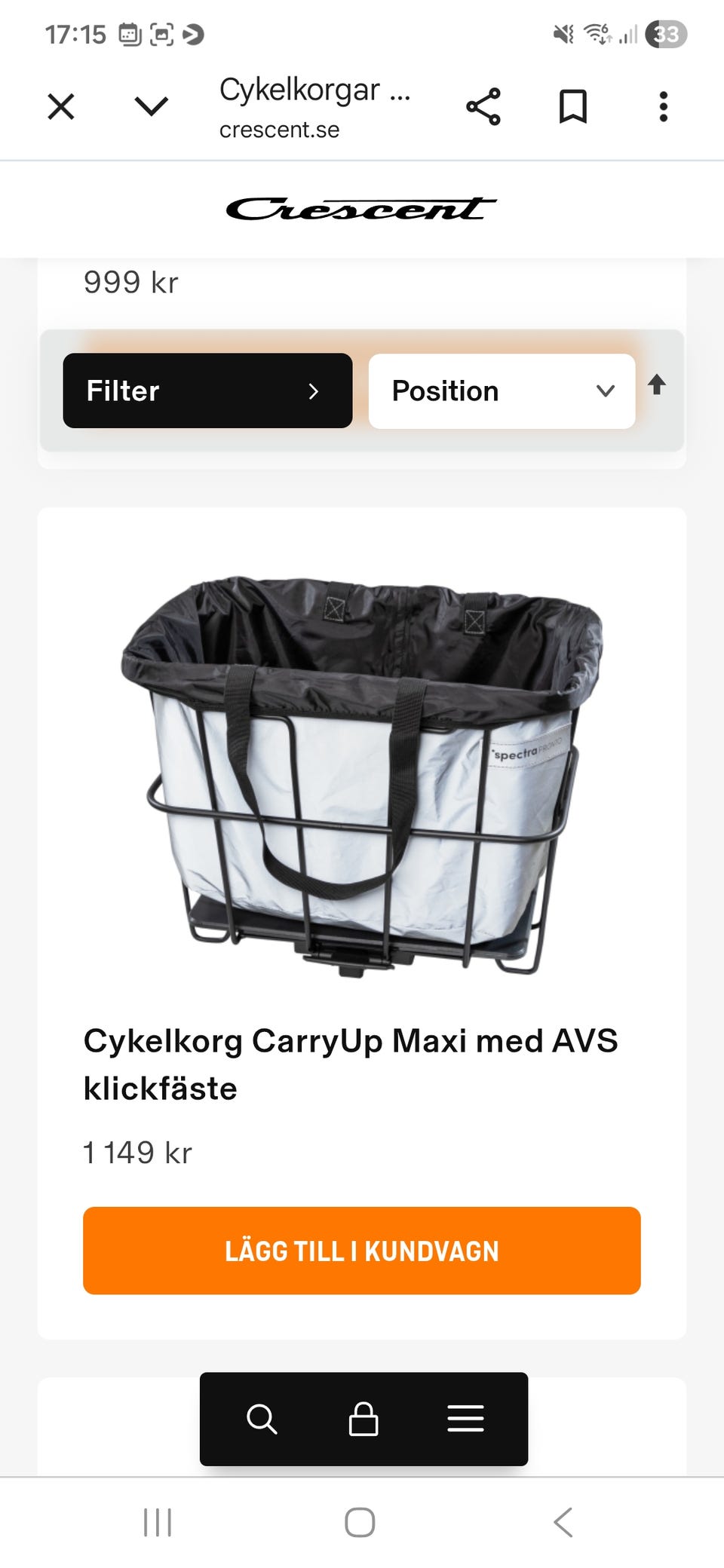Minimize the custom tab with the down chevron
Image resolution: width=724 pixels, height=1568 pixels.
point(151,106)
